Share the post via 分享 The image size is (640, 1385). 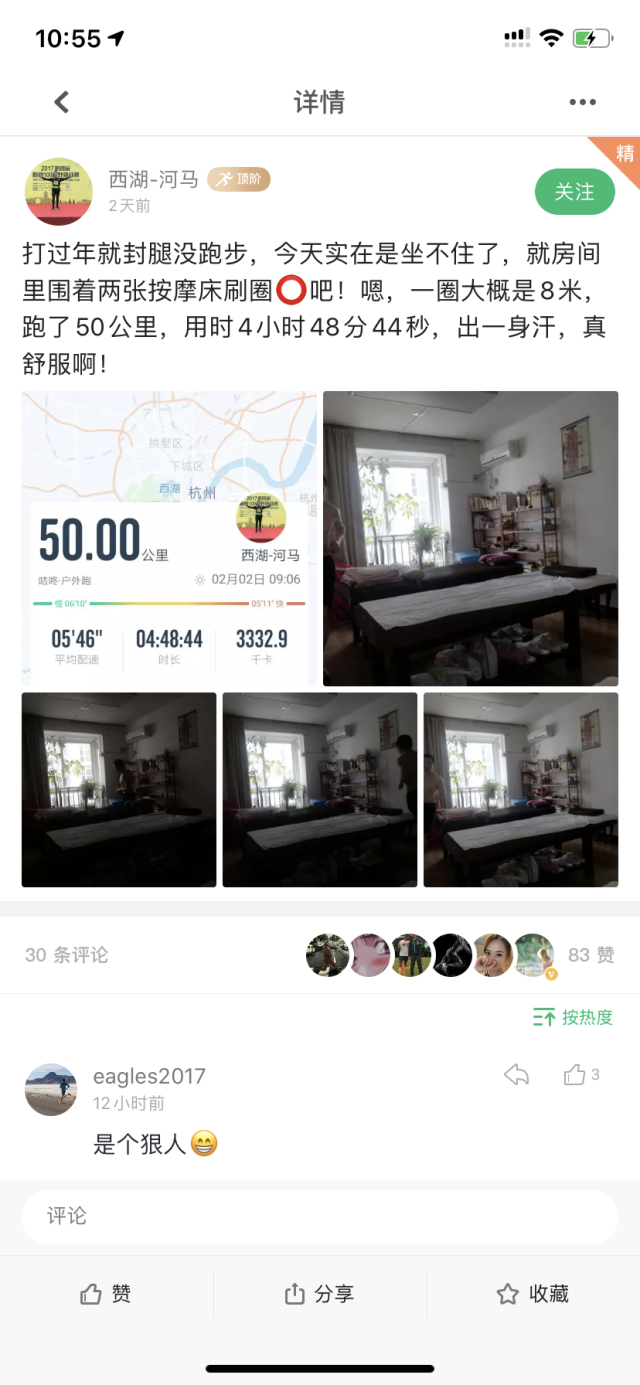coord(320,1294)
